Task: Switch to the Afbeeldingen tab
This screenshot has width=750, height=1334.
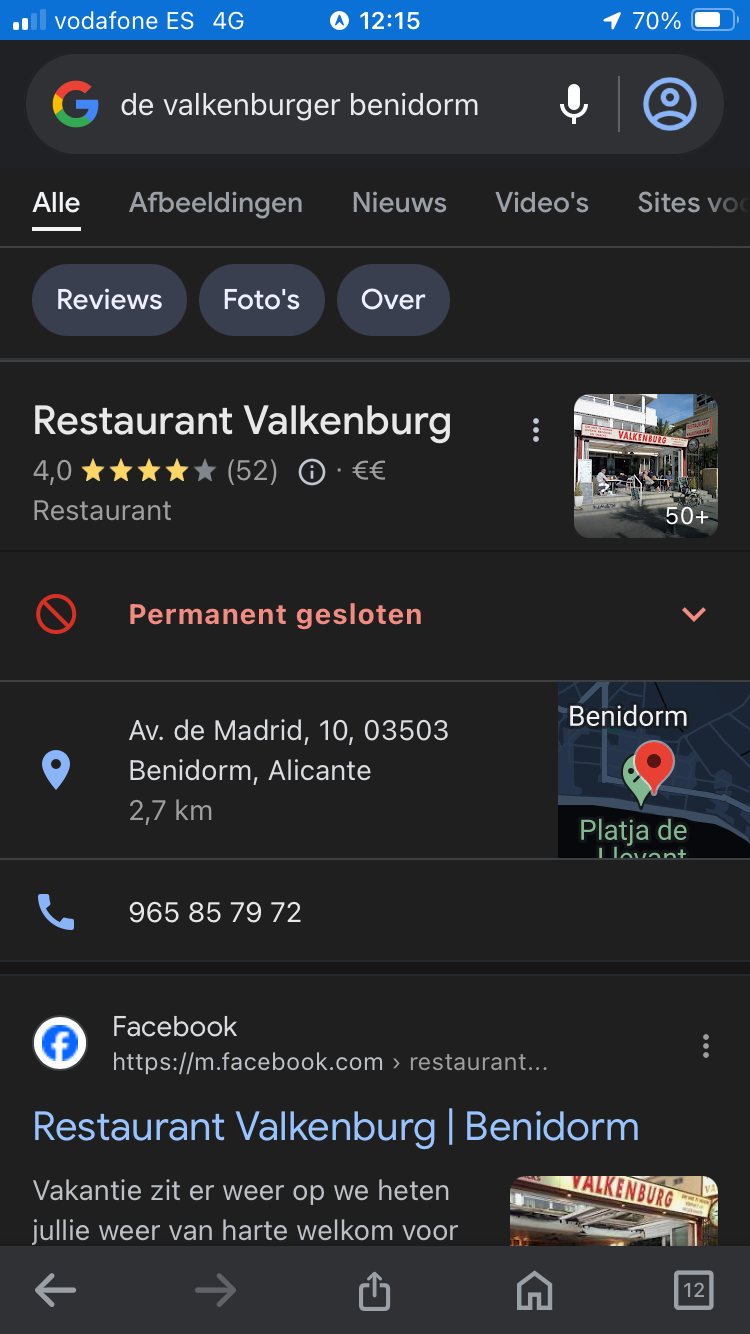Action: (x=215, y=203)
